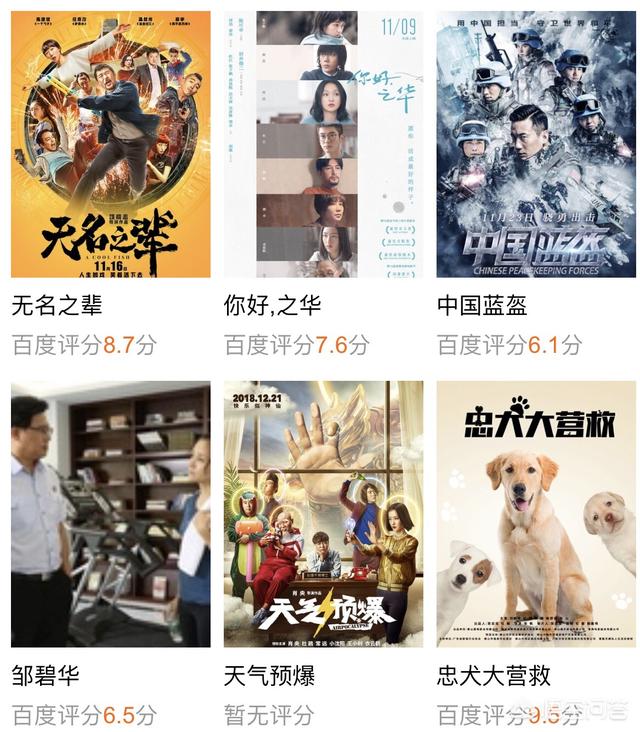
Task: Select the 中国蓝盔 movie card
Action: point(535,145)
